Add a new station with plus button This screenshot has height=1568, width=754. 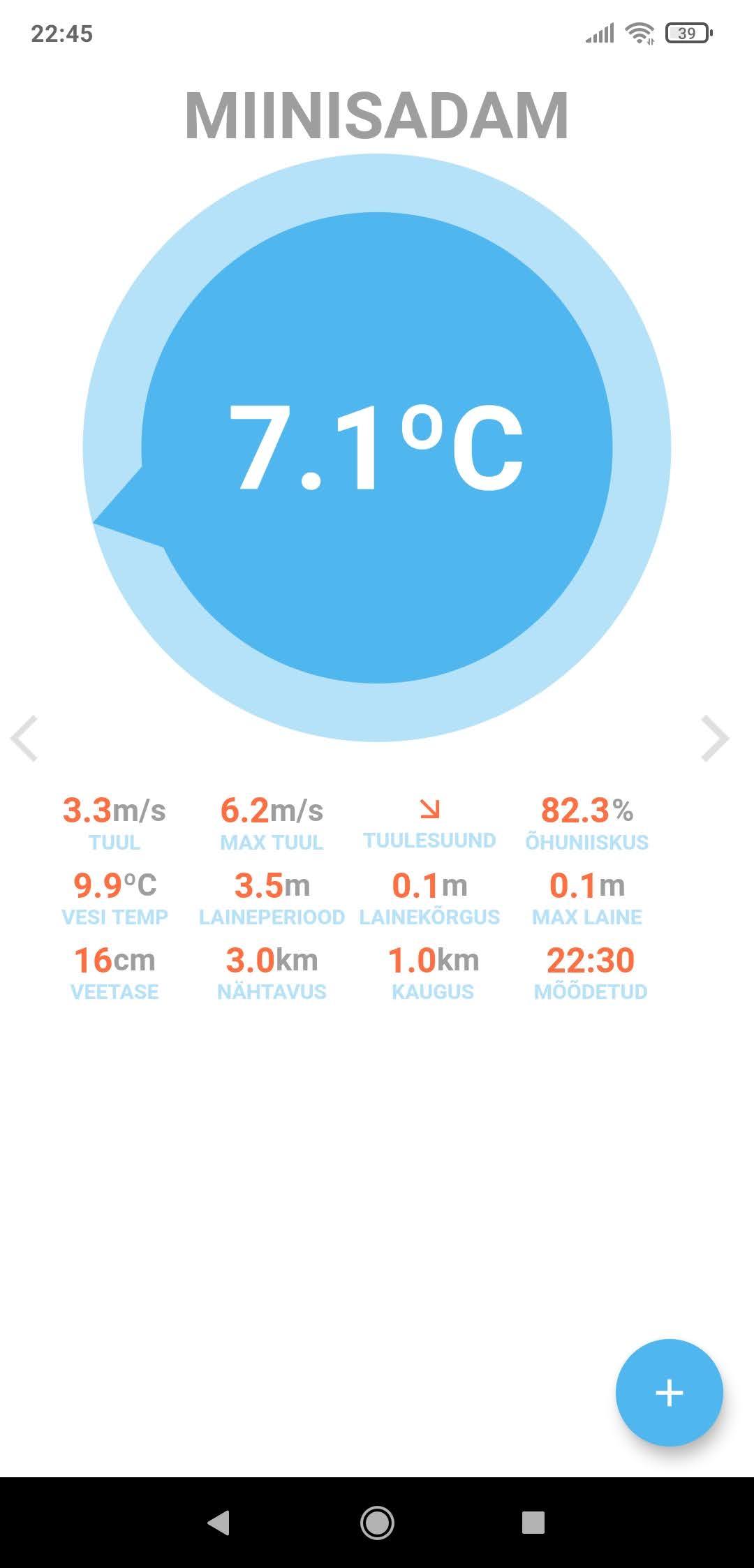(669, 1393)
